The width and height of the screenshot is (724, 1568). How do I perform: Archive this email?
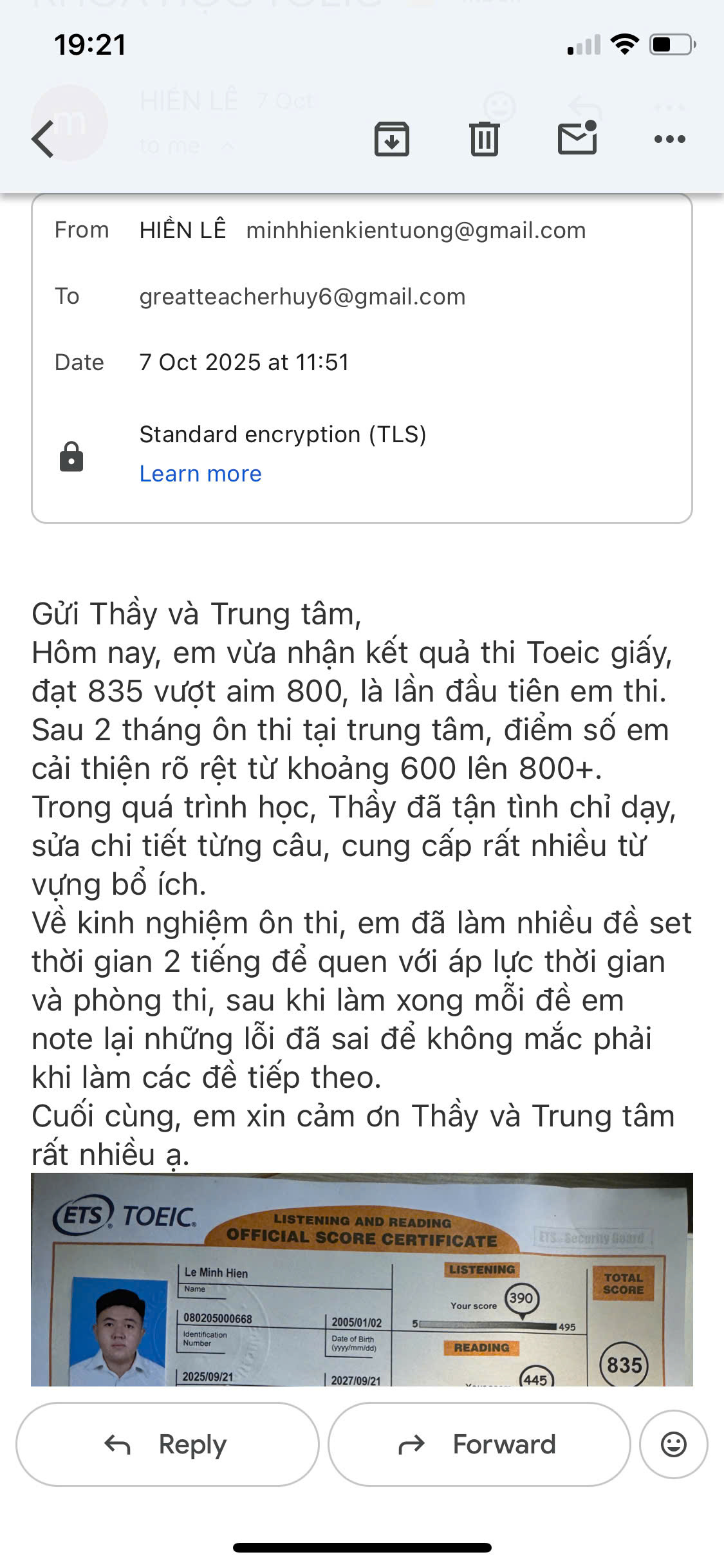point(391,138)
